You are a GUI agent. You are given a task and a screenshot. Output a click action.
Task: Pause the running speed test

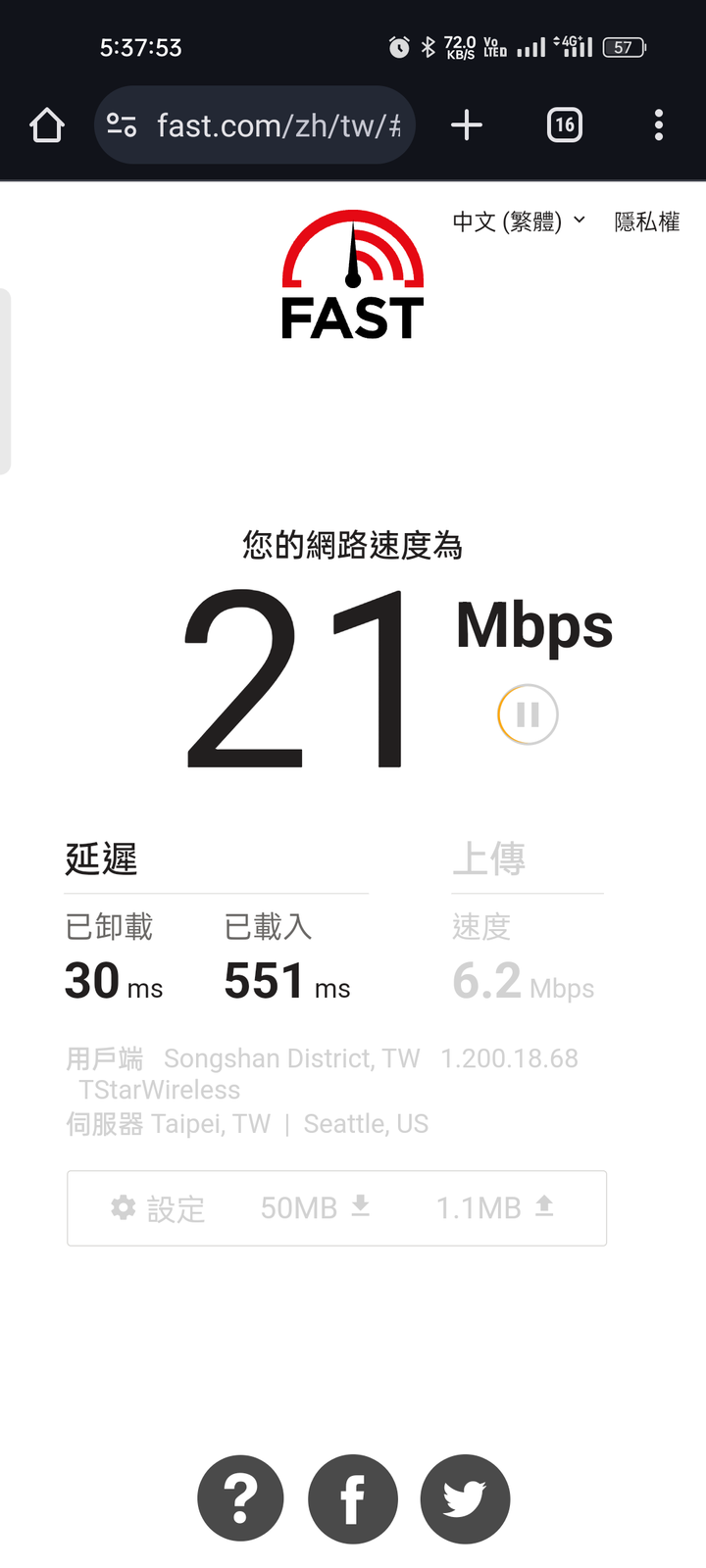528,714
